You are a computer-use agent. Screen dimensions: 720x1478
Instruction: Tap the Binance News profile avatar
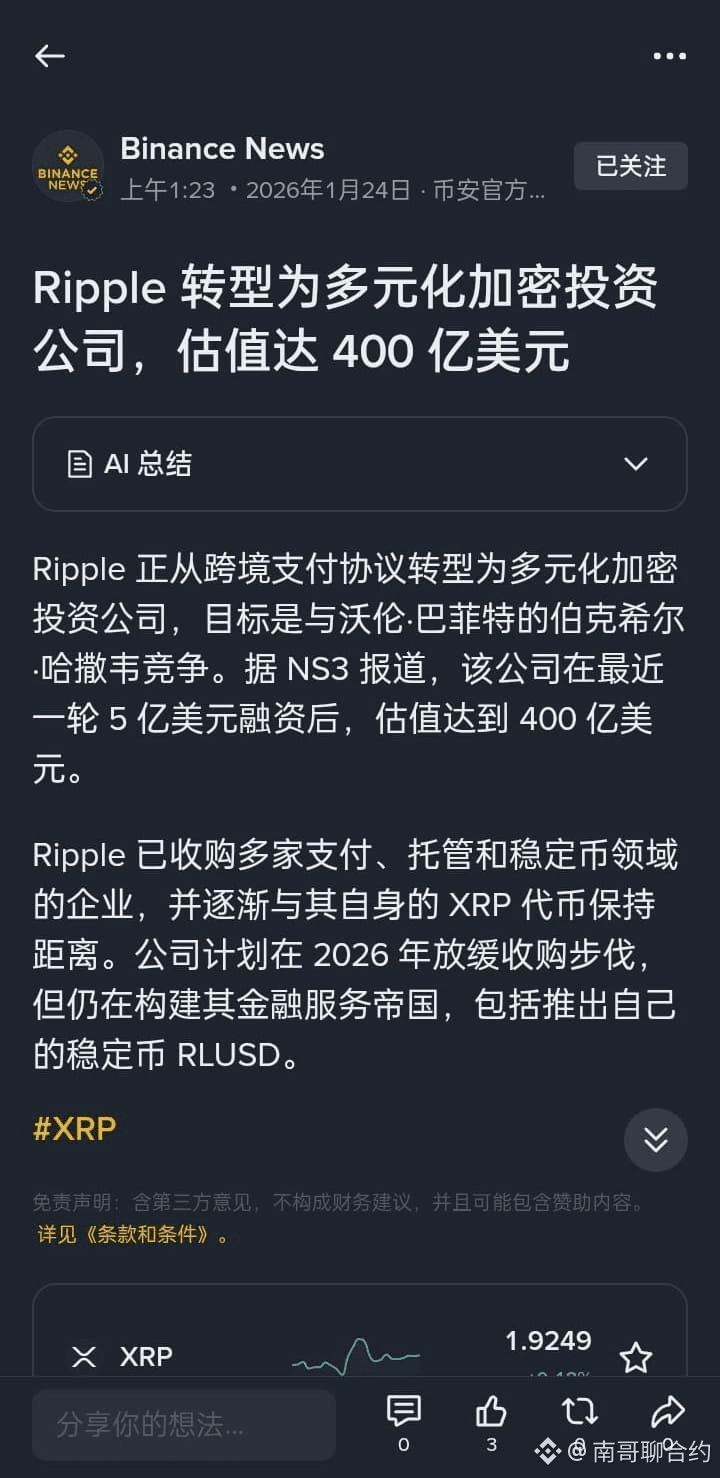[67, 167]
